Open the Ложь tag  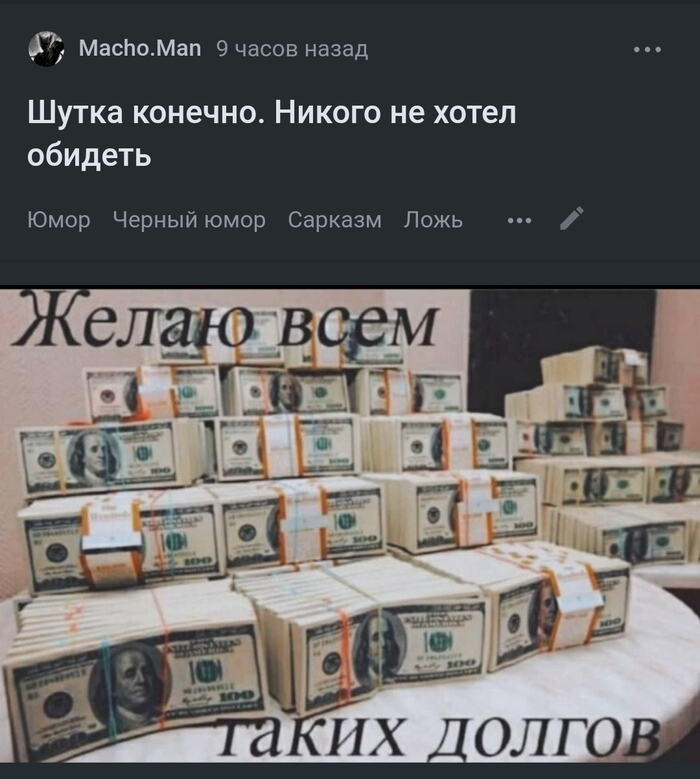433,220
